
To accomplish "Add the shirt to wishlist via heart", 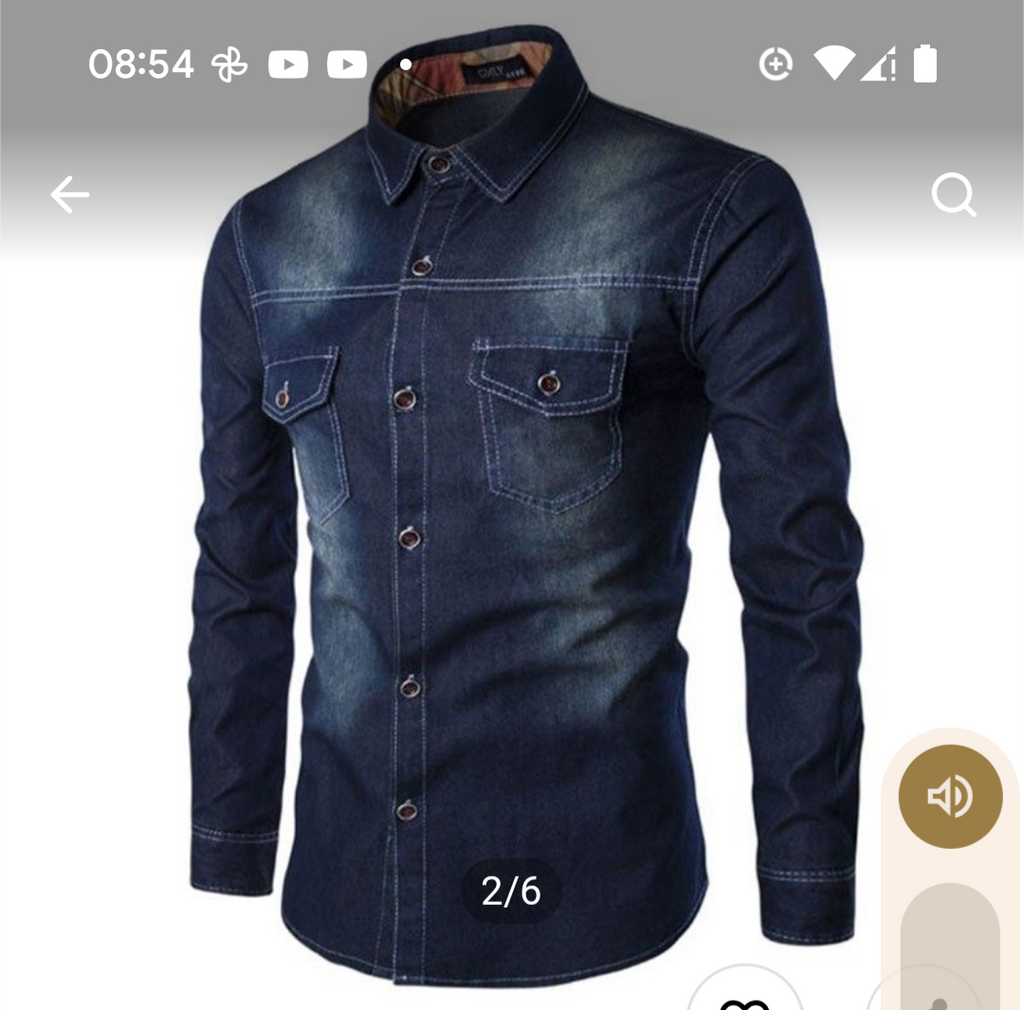I will (745, 995).
